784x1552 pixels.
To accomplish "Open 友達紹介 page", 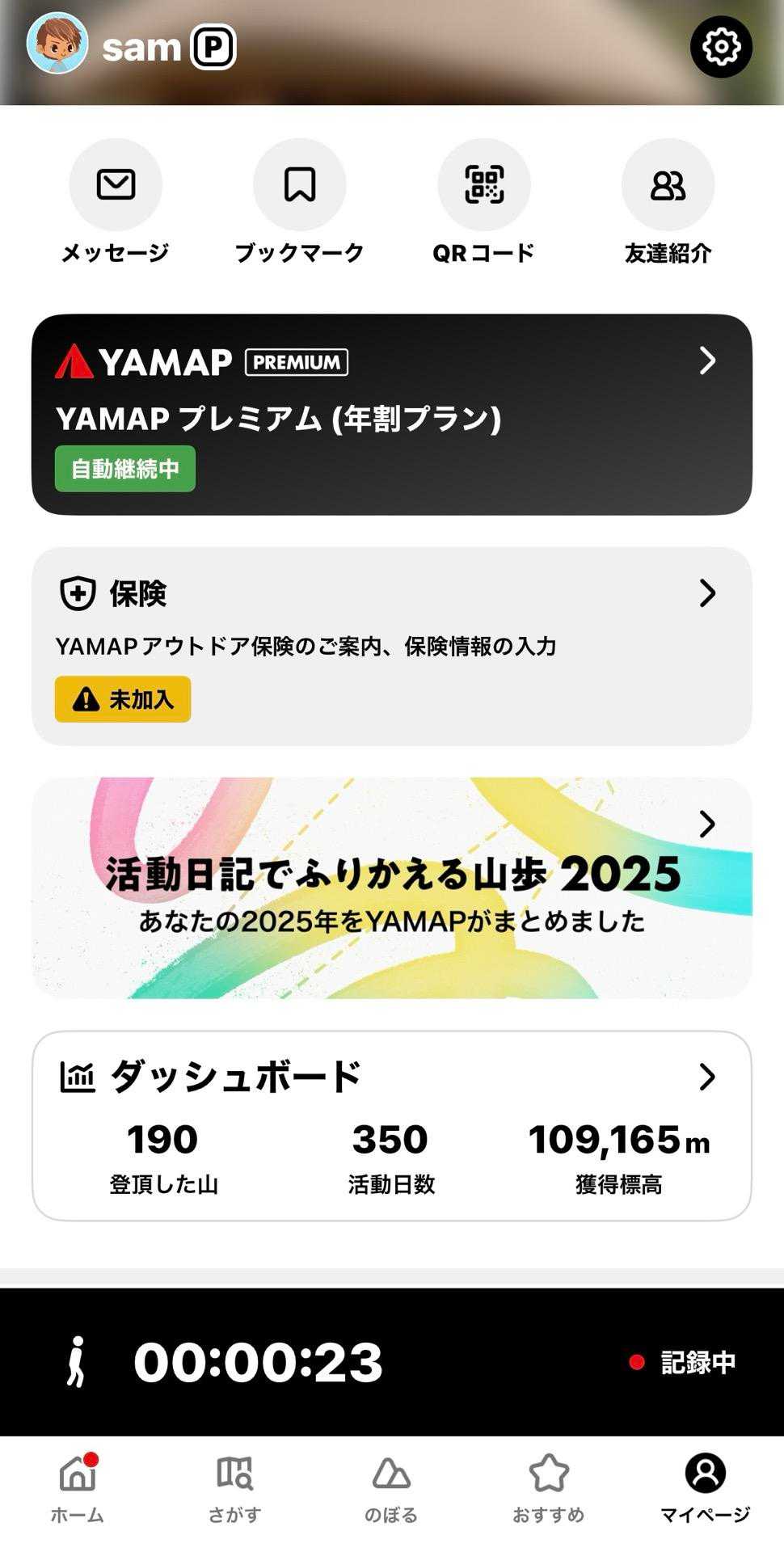I will point(668,185).
